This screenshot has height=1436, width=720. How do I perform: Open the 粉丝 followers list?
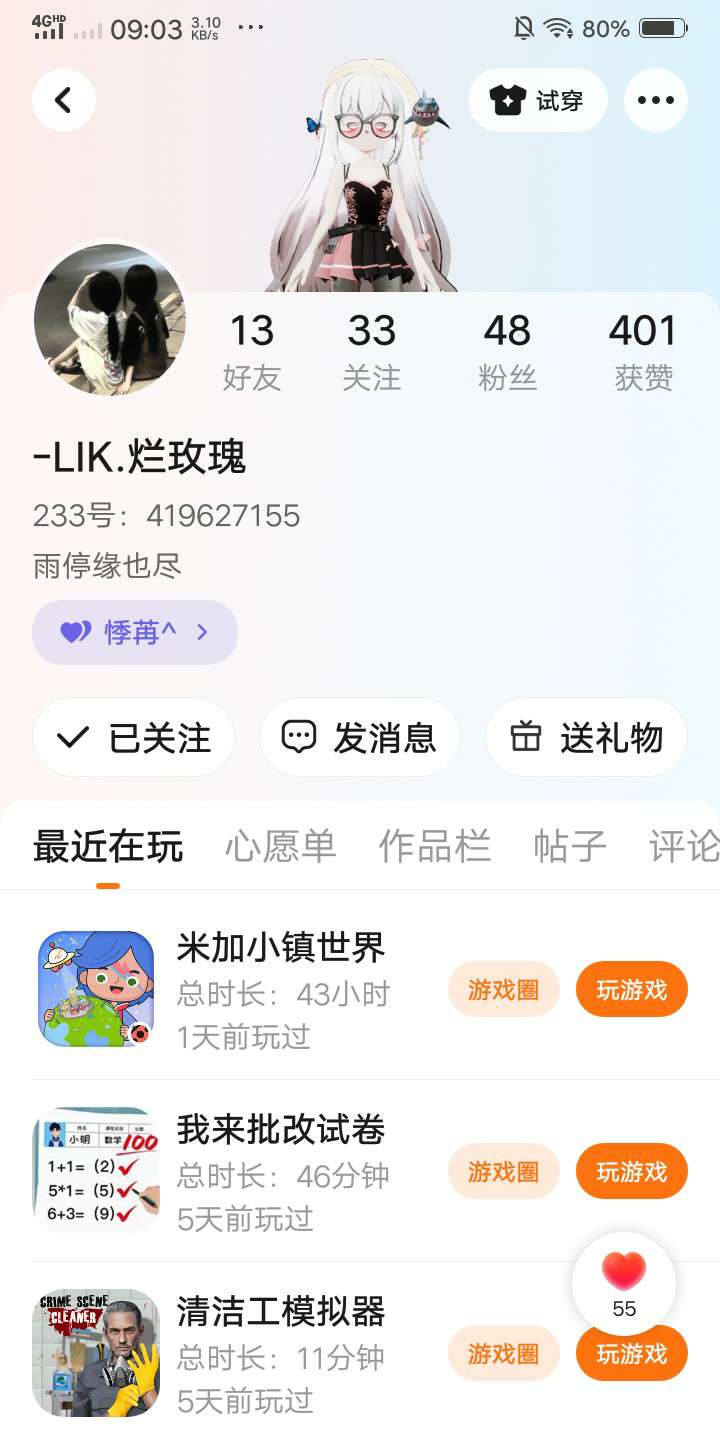(x=507, y=350)
